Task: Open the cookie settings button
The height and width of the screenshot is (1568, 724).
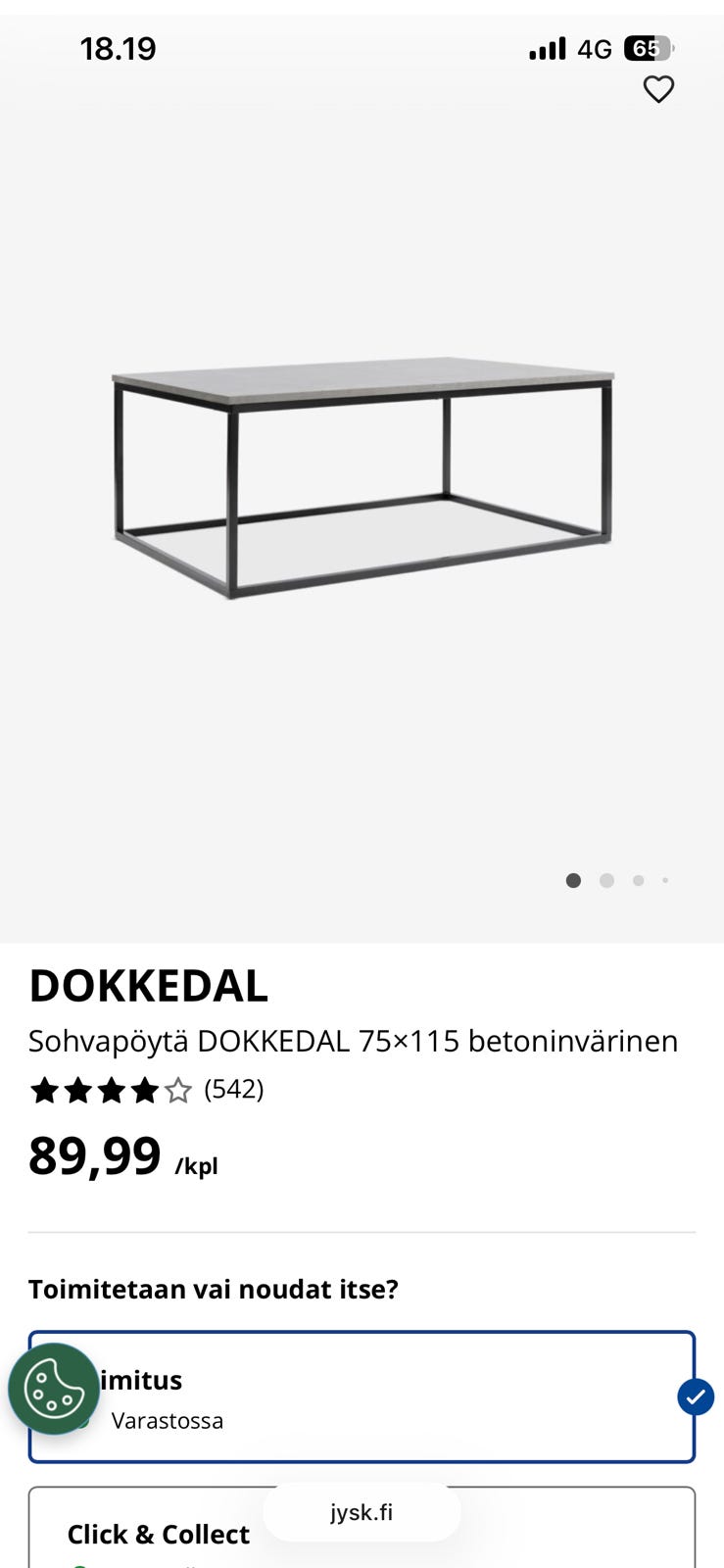Action: tap(54, 1389)
